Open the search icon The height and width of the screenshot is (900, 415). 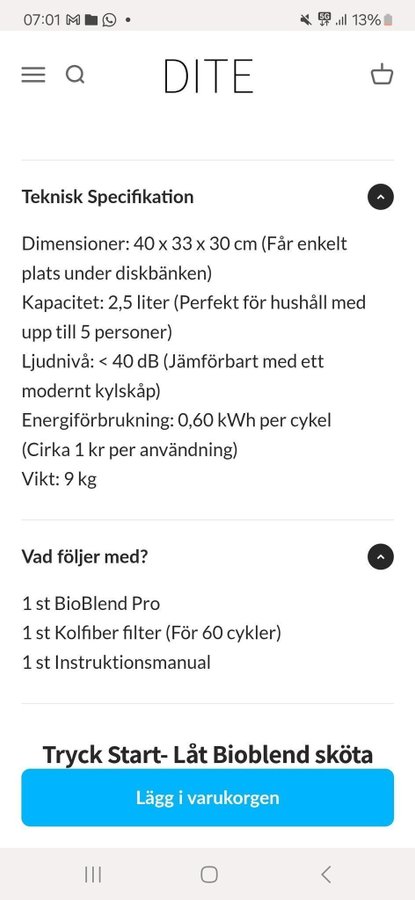coord(75,75)
